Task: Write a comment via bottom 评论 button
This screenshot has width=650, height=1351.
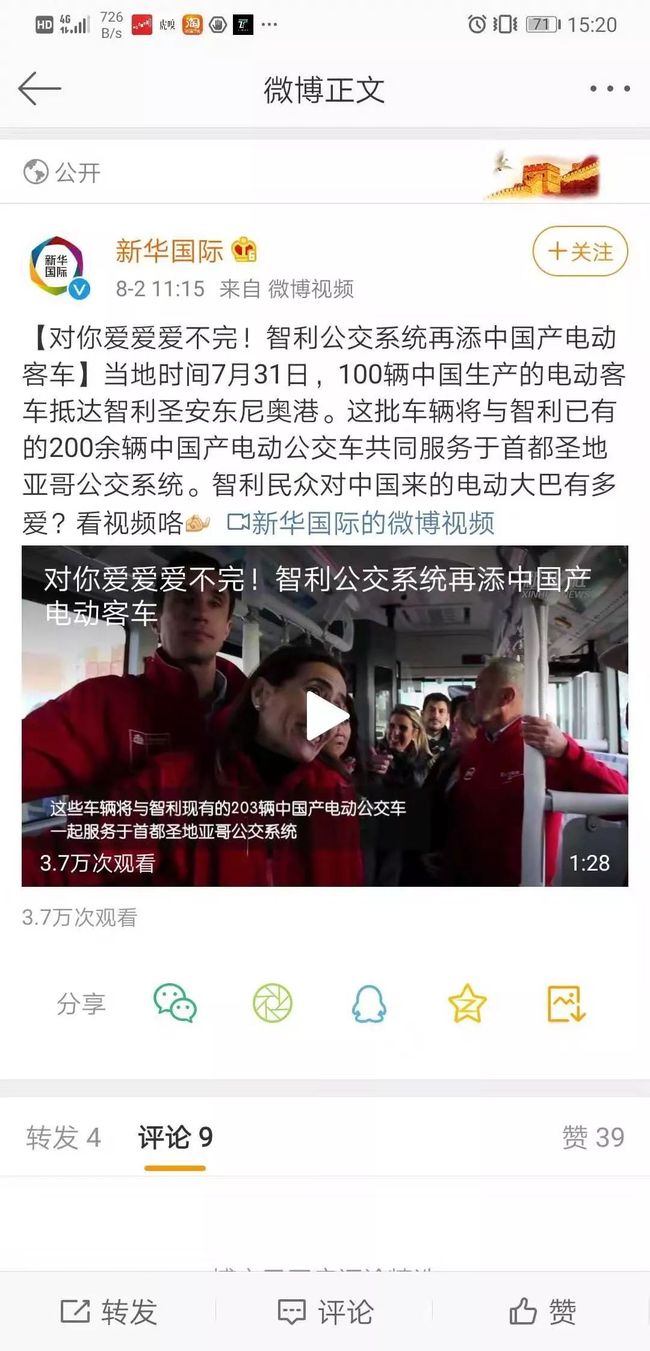Action: pos(325,1311)
